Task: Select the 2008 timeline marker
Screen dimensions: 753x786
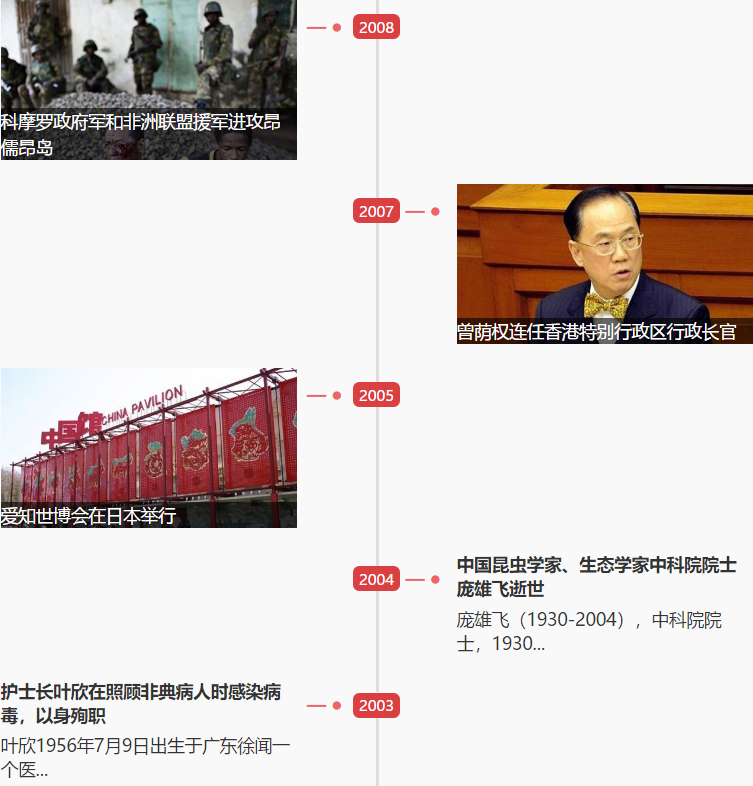Action: pyautogui.click(x=376, y=27)
